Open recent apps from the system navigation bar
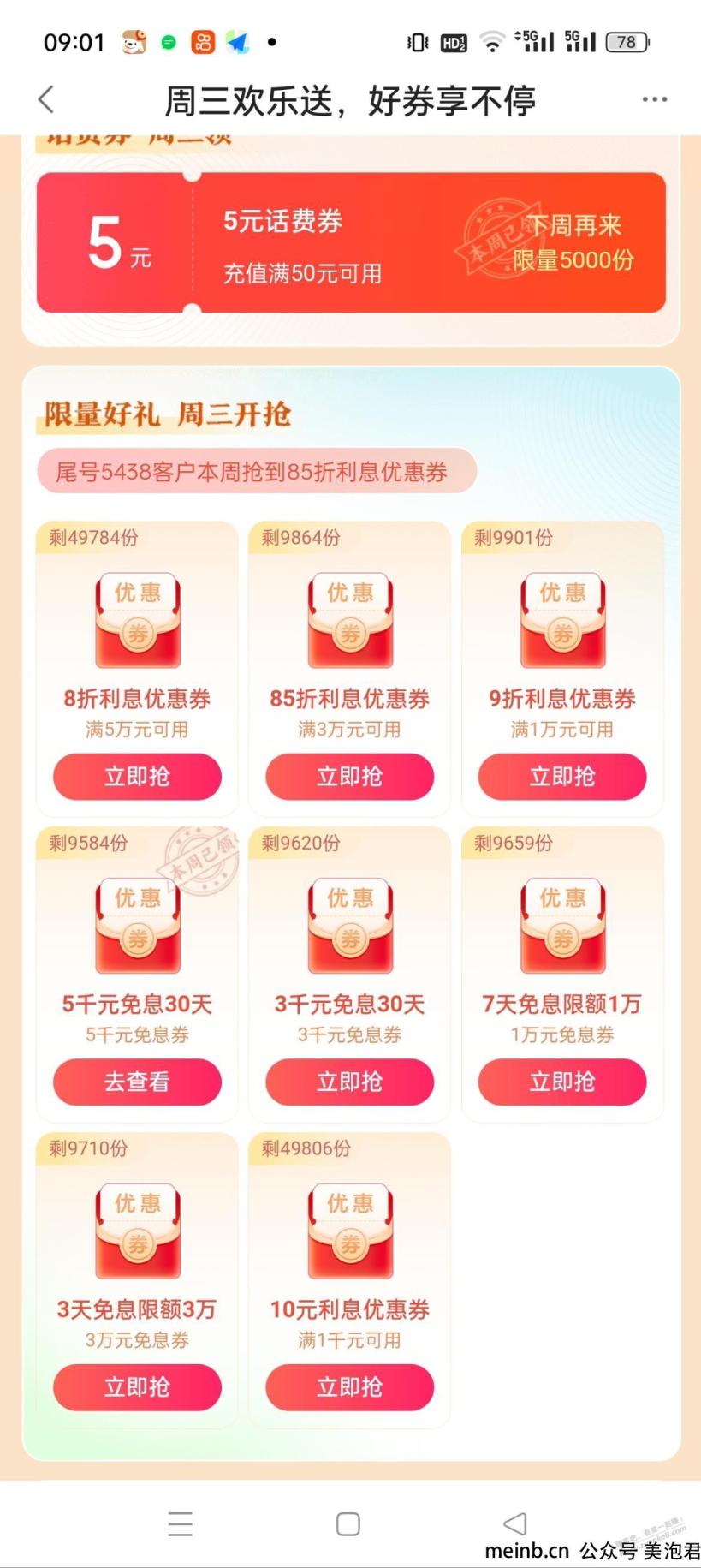Screen dimensions: 701x1568 (x=181, y=1523)
